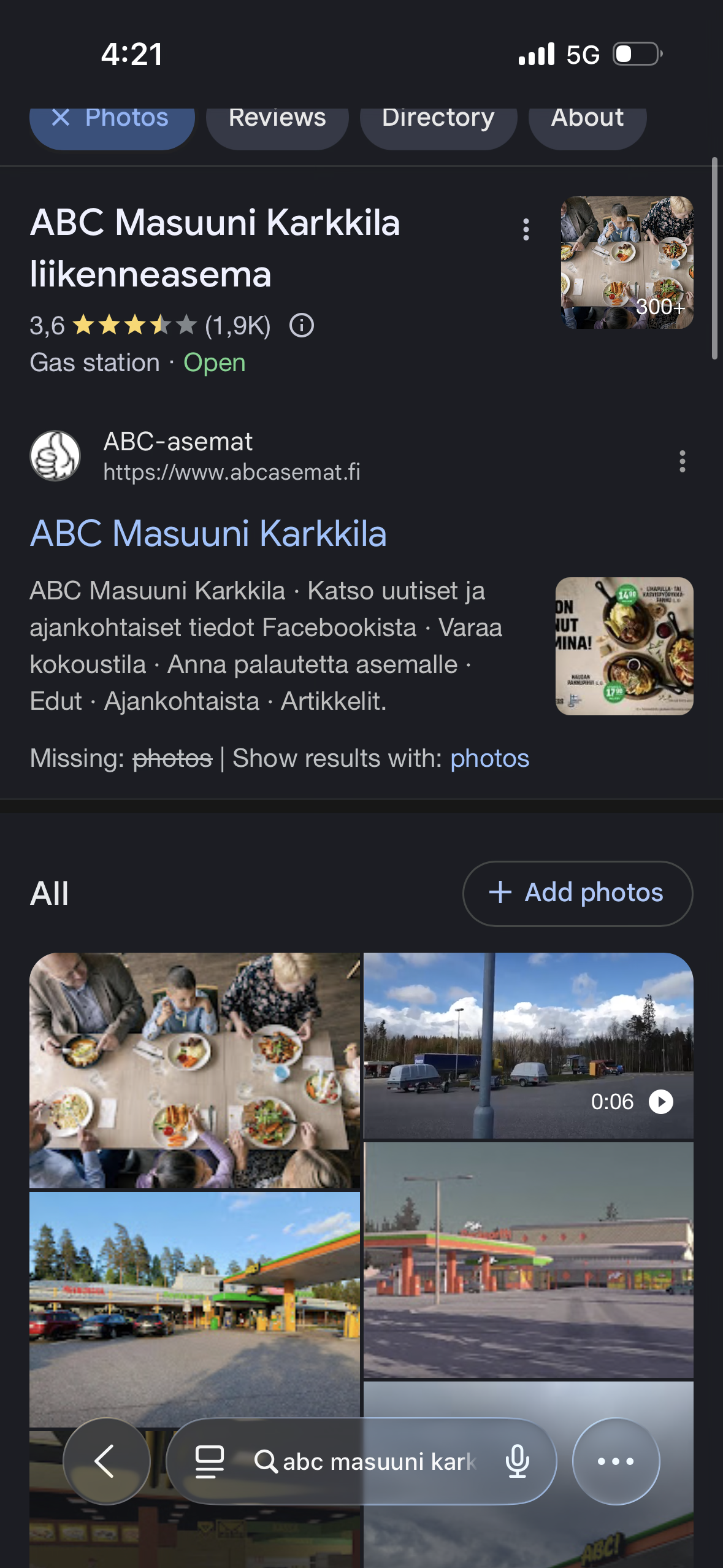
Task: Start voice search with the microphone
Action: (x=517, y=1461)
